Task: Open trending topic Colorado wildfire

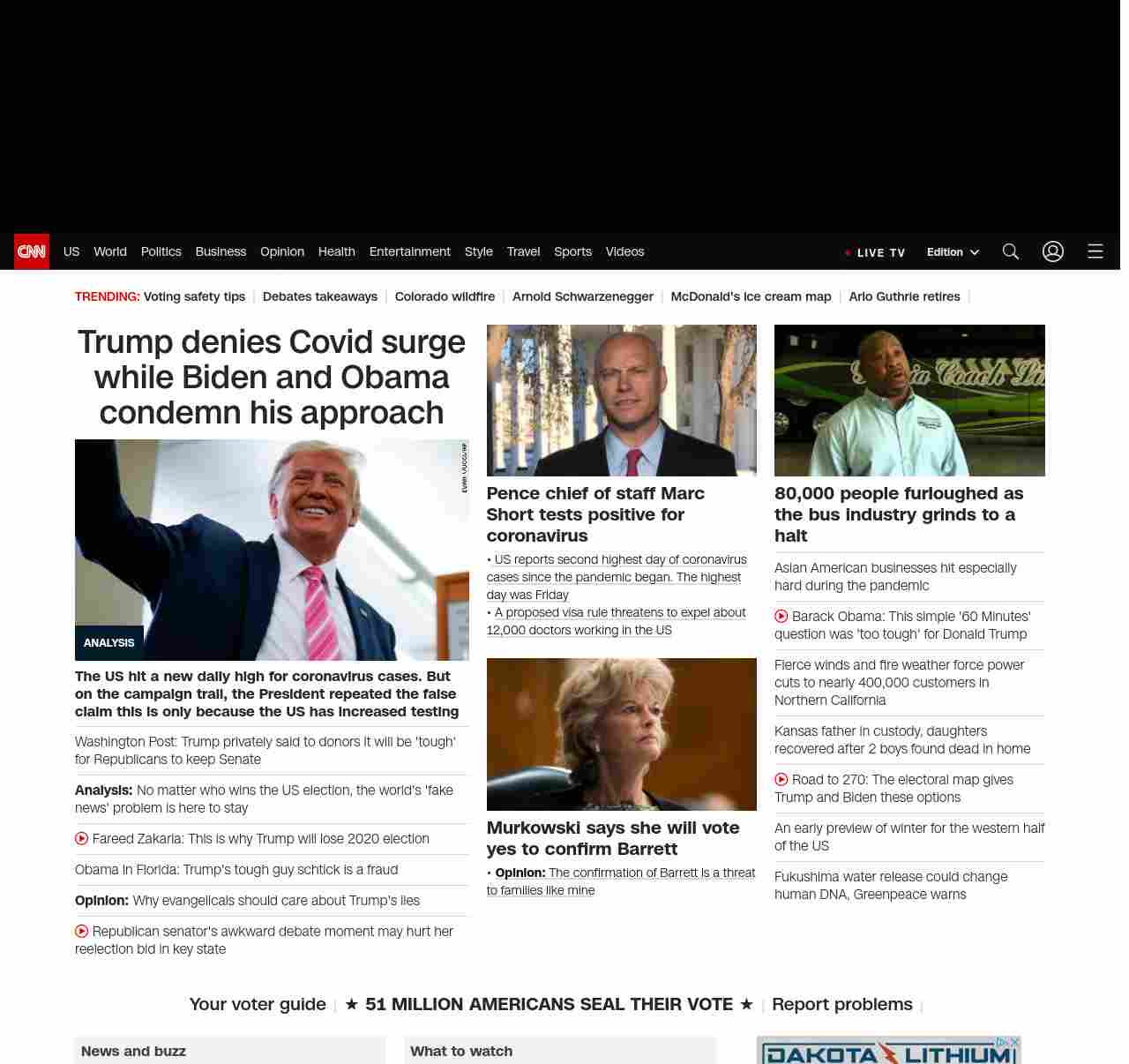Action: (445, 296)
